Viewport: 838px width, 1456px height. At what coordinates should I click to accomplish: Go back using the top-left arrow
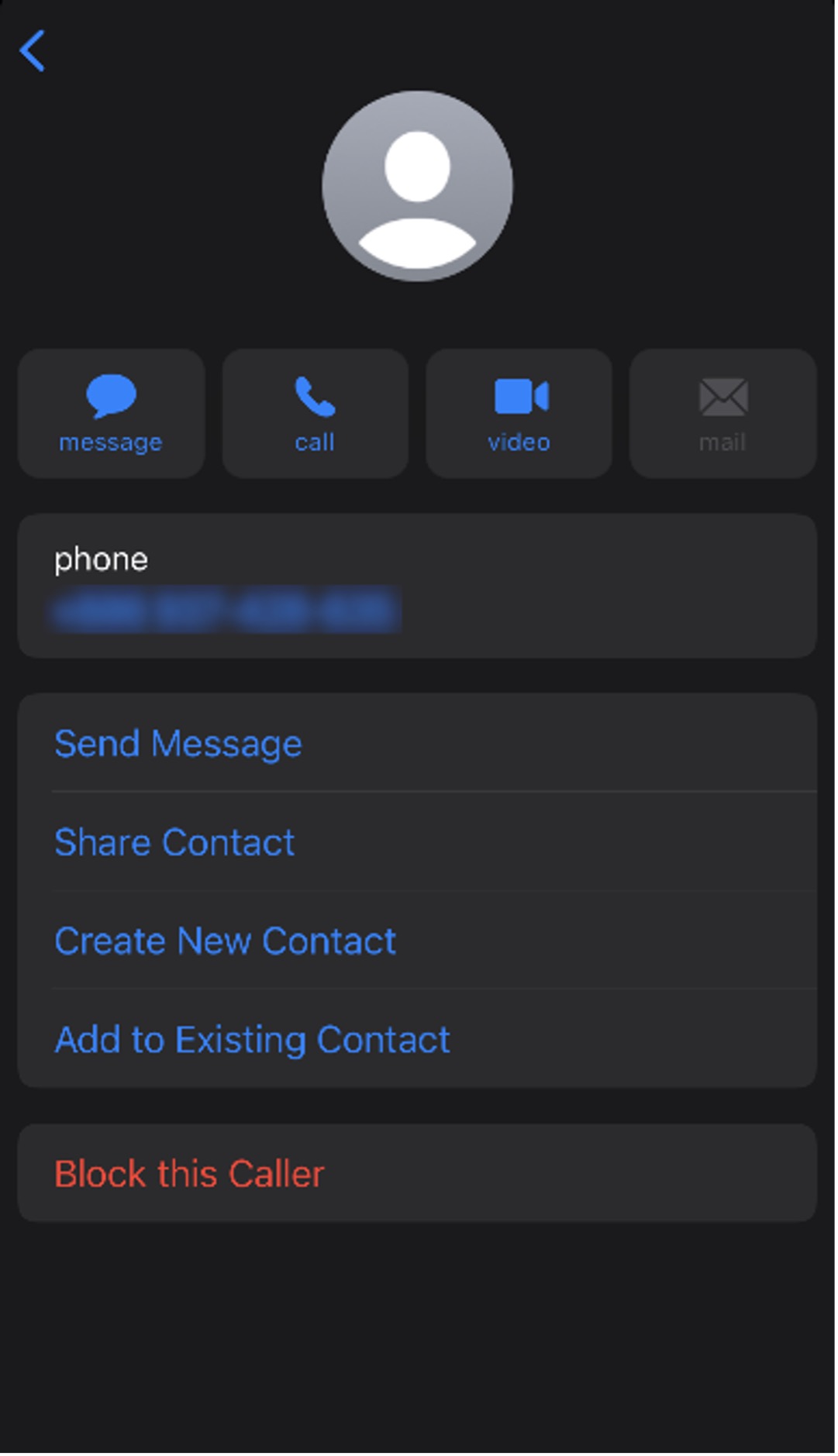pos(33,51)
